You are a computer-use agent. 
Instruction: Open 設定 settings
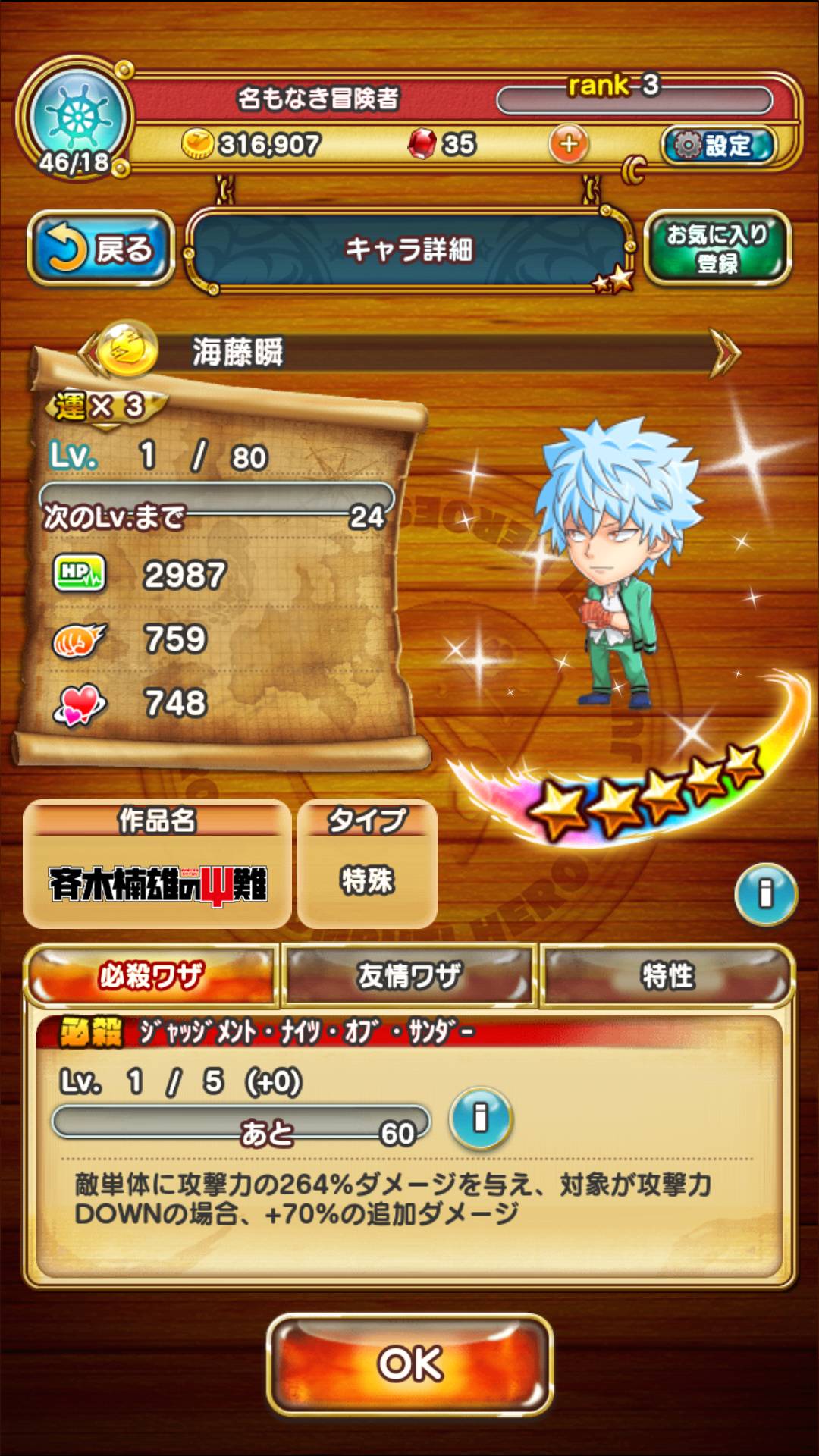click(x=718, y=145)
